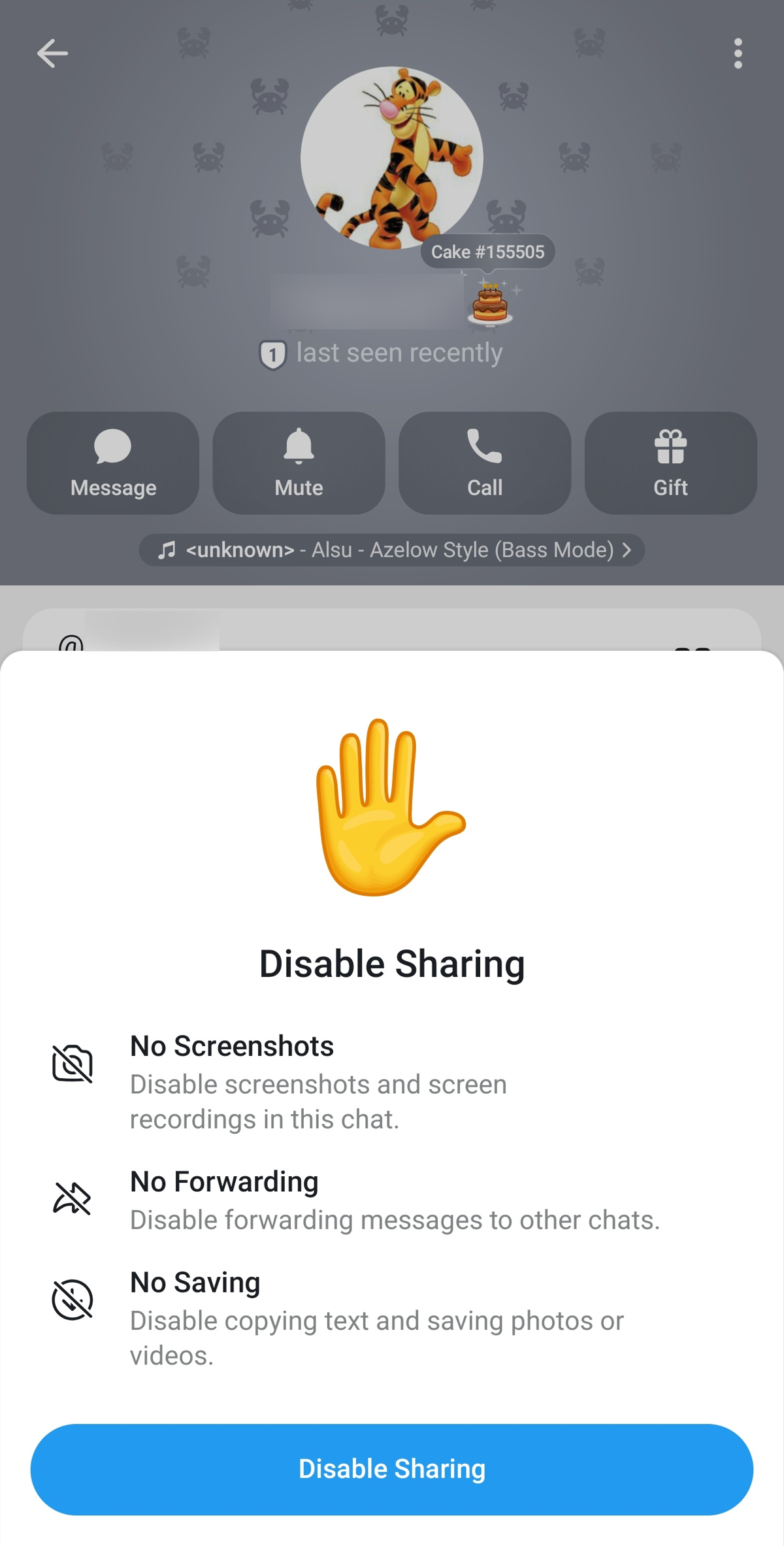
Task: Open the Message button on the profile
Action: tap(113, 463)
